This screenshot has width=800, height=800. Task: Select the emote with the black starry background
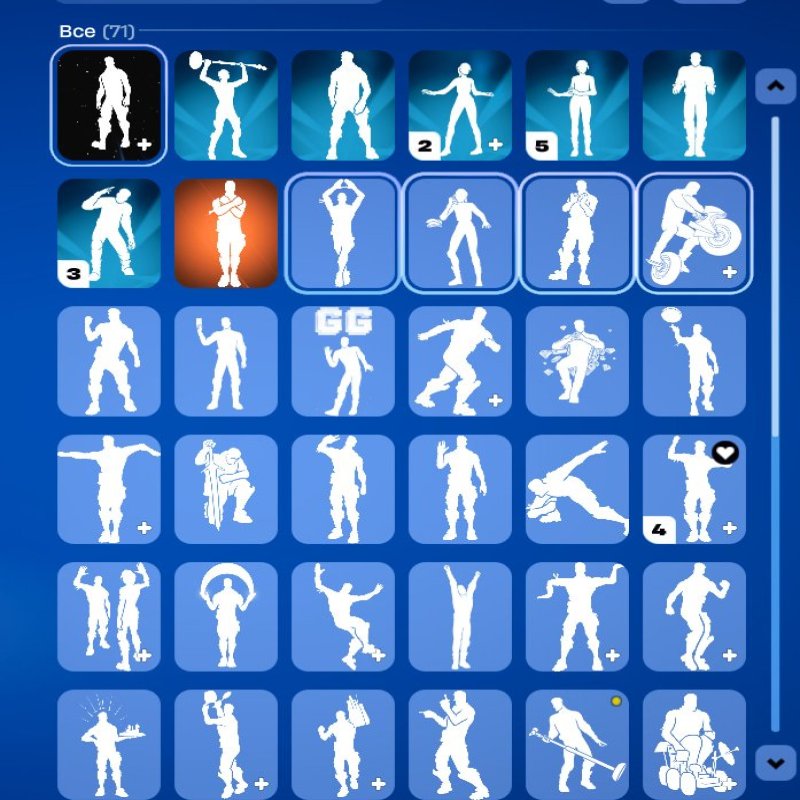pyautogui.click(x=108, y=105)
